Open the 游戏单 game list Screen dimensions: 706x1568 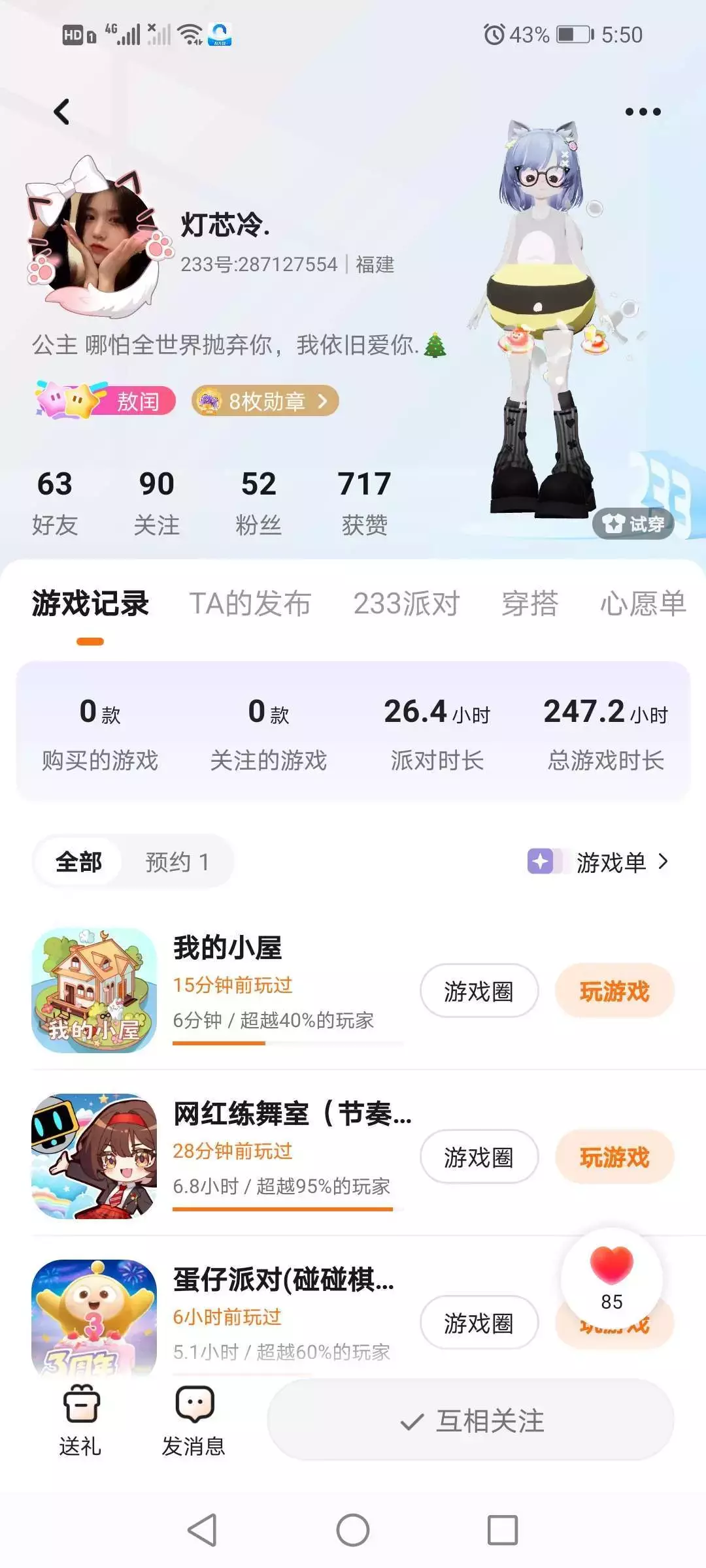(x=599, y=862)
